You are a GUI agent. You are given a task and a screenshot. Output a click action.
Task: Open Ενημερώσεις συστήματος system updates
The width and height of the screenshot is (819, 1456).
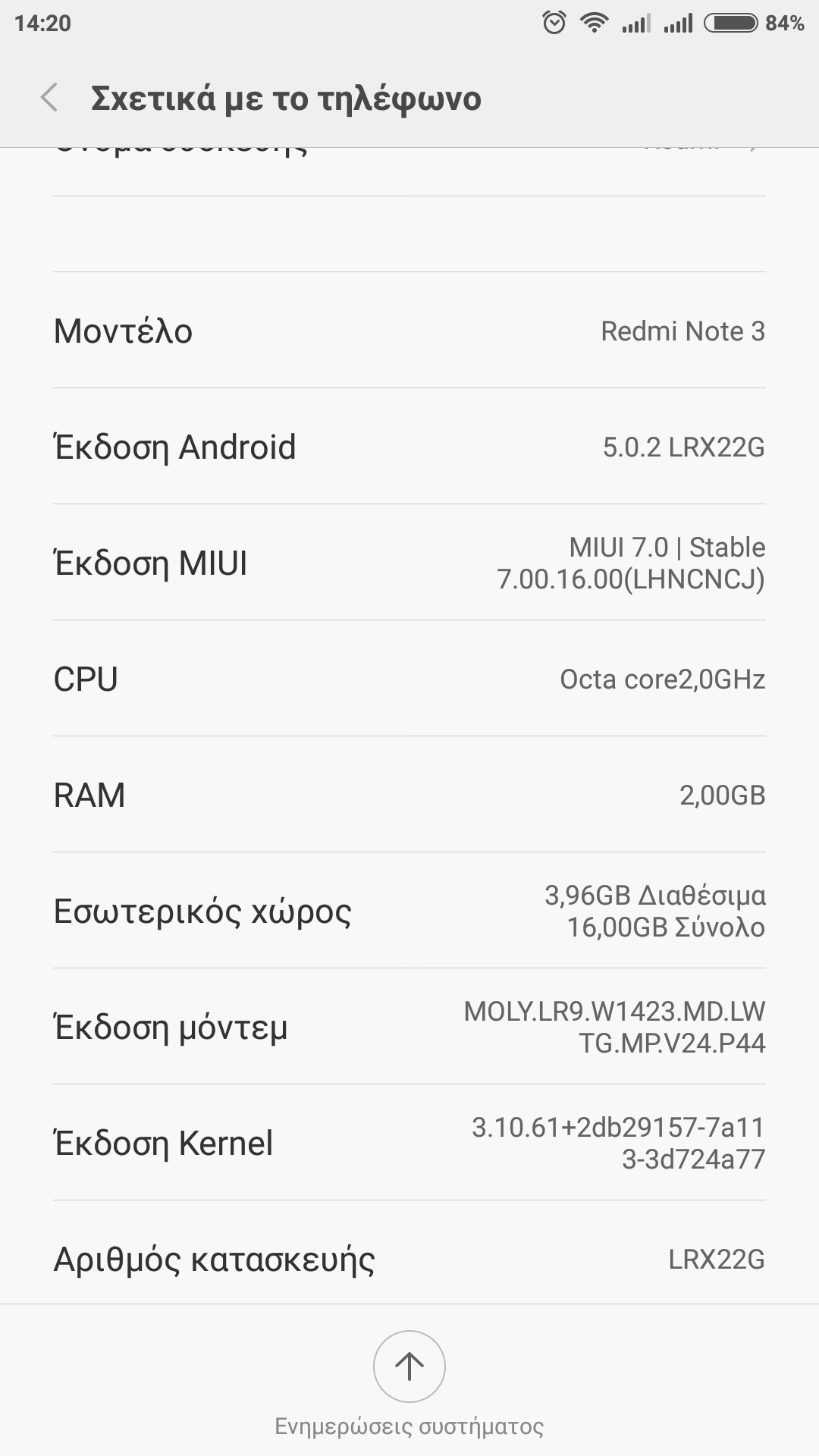[x=409, y=1367]
